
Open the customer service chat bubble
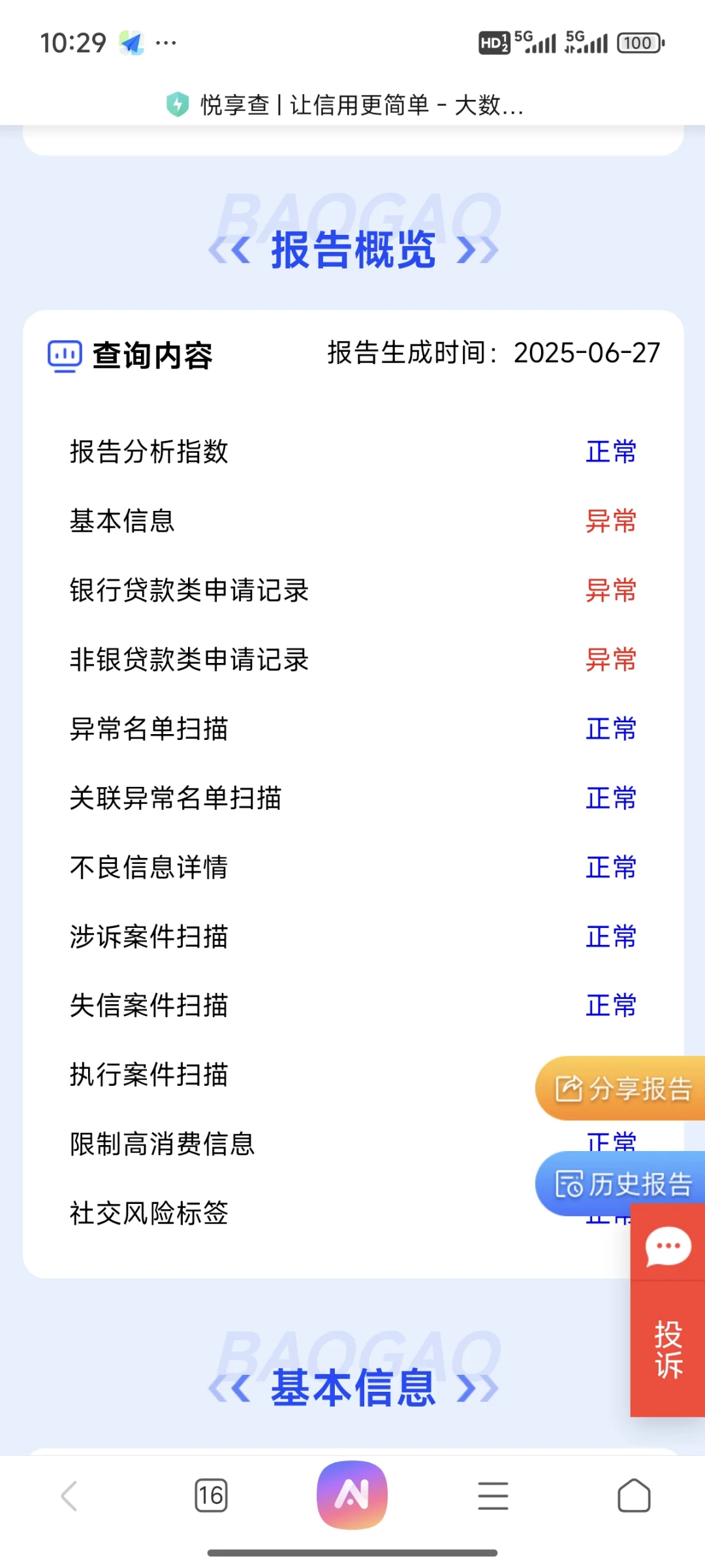point(668,1246)
